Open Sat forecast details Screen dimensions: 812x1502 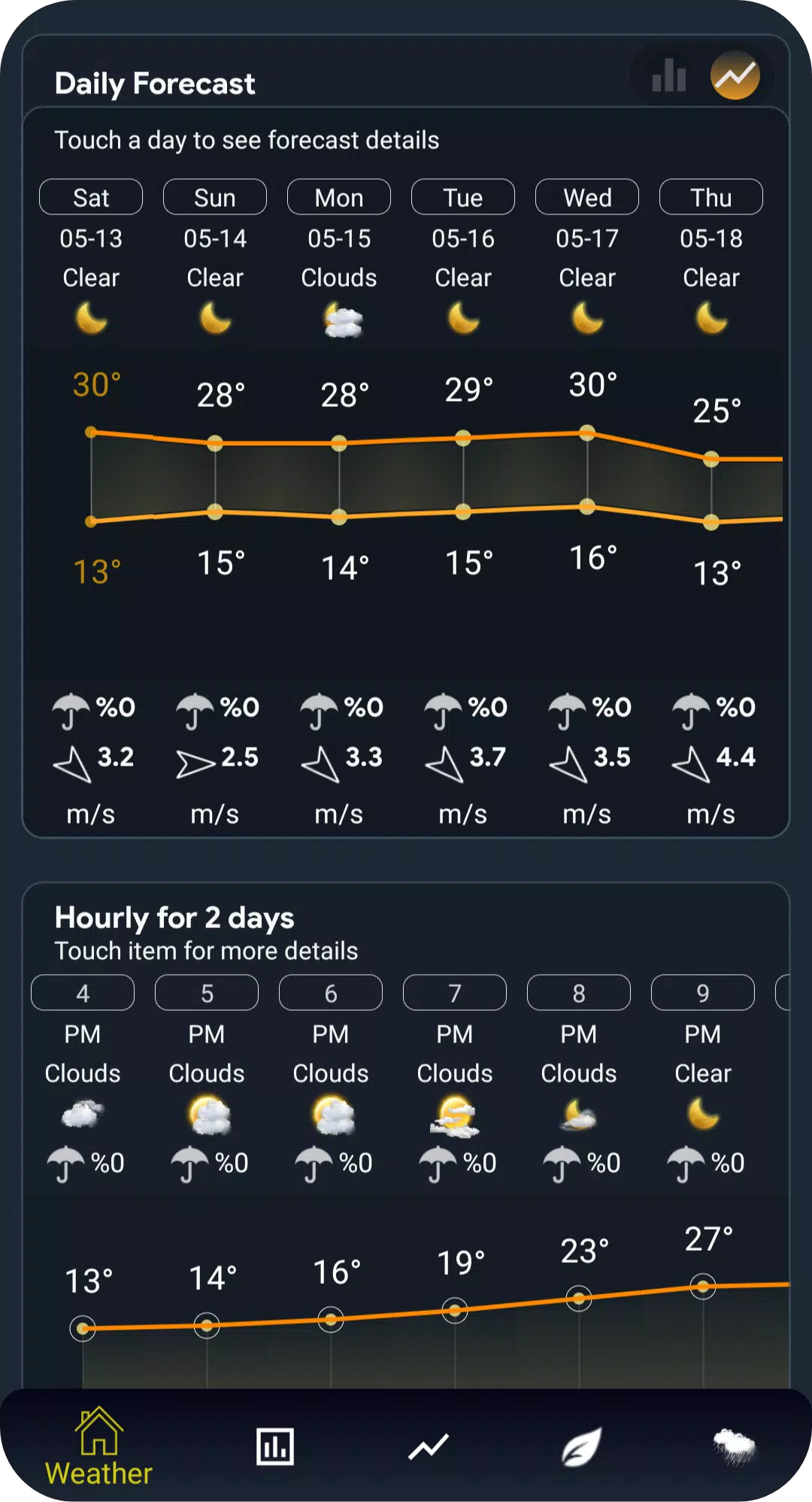91,197
